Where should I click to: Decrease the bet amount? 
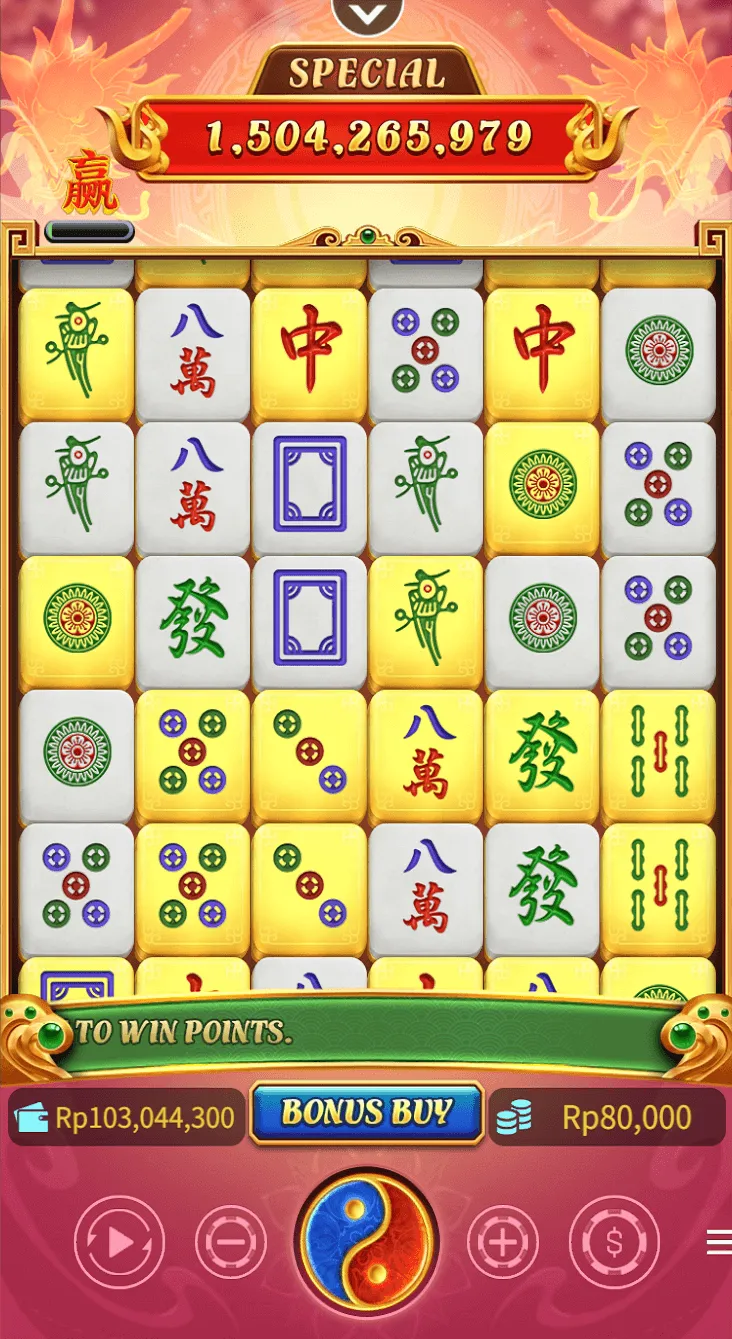(x=231, y=1242)
